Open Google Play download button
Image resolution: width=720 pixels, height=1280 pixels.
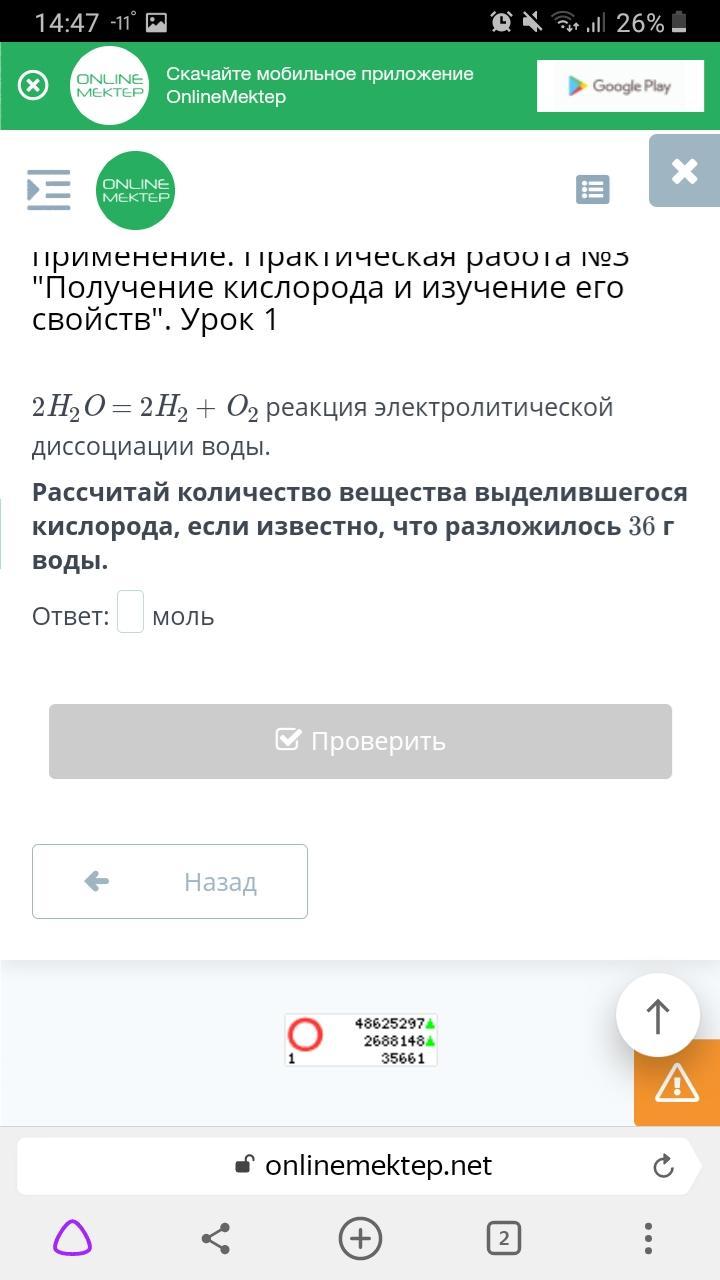click(619, 86)
